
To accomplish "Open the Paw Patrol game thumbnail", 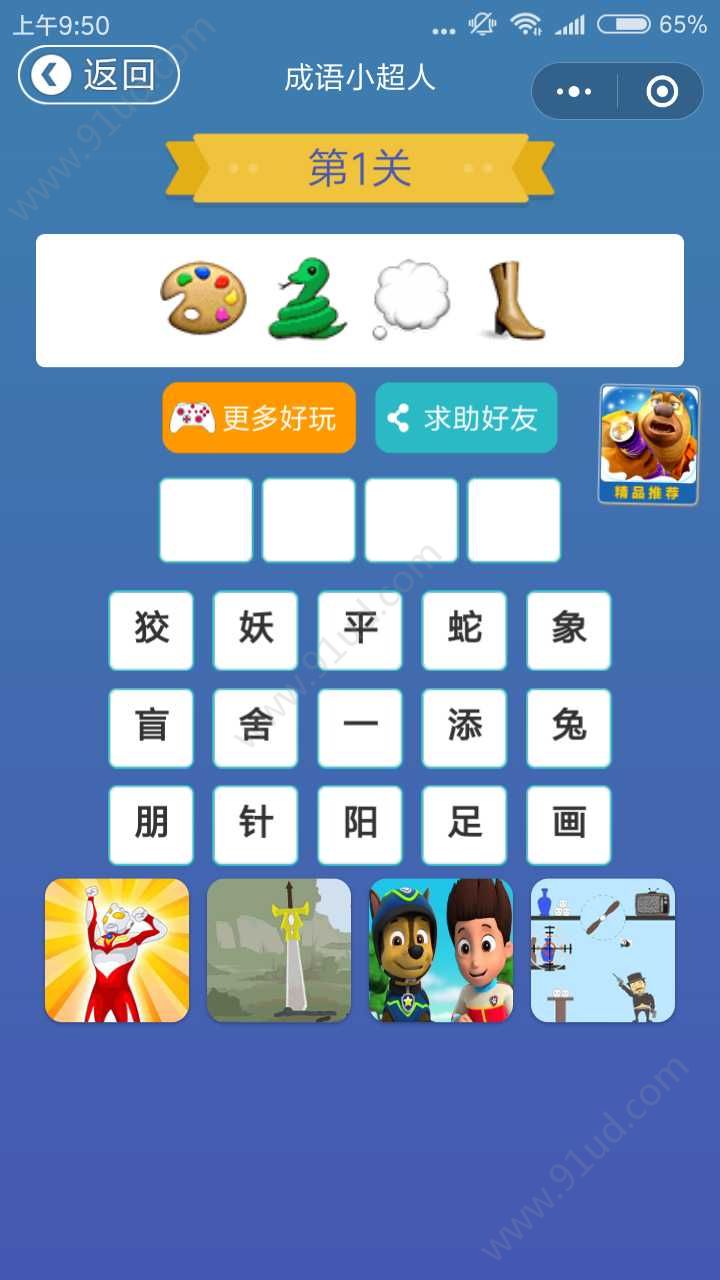I will coord(441,950).
